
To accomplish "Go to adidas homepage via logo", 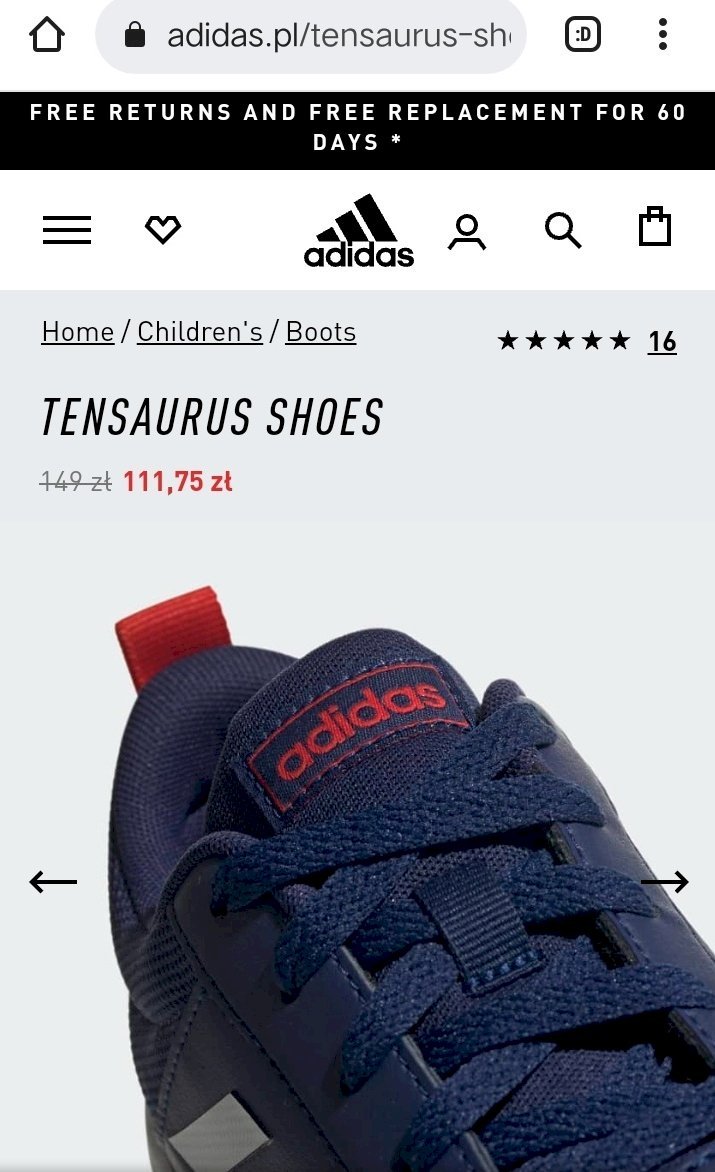I will [x=359, y=230].
